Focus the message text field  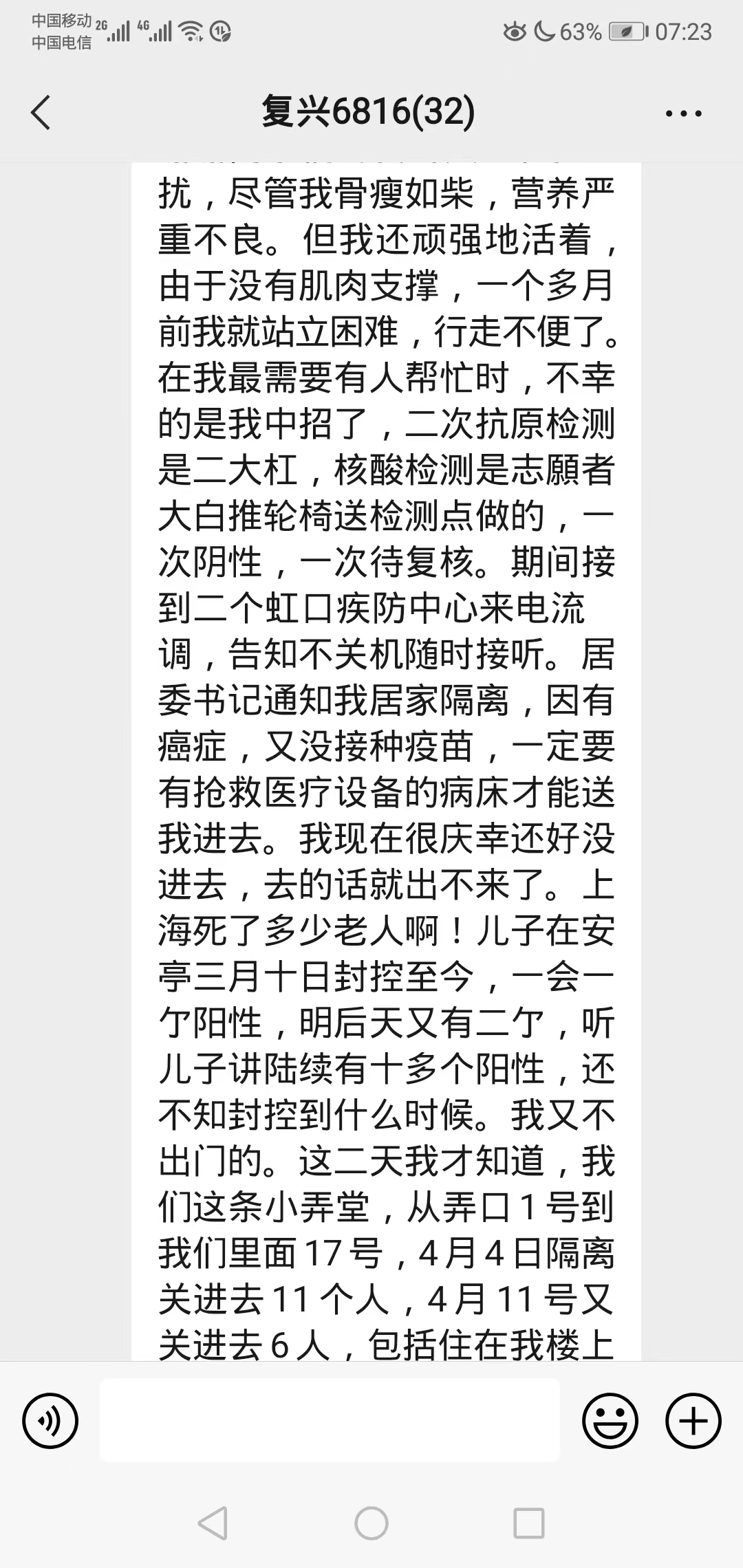tap(329, 1421)
